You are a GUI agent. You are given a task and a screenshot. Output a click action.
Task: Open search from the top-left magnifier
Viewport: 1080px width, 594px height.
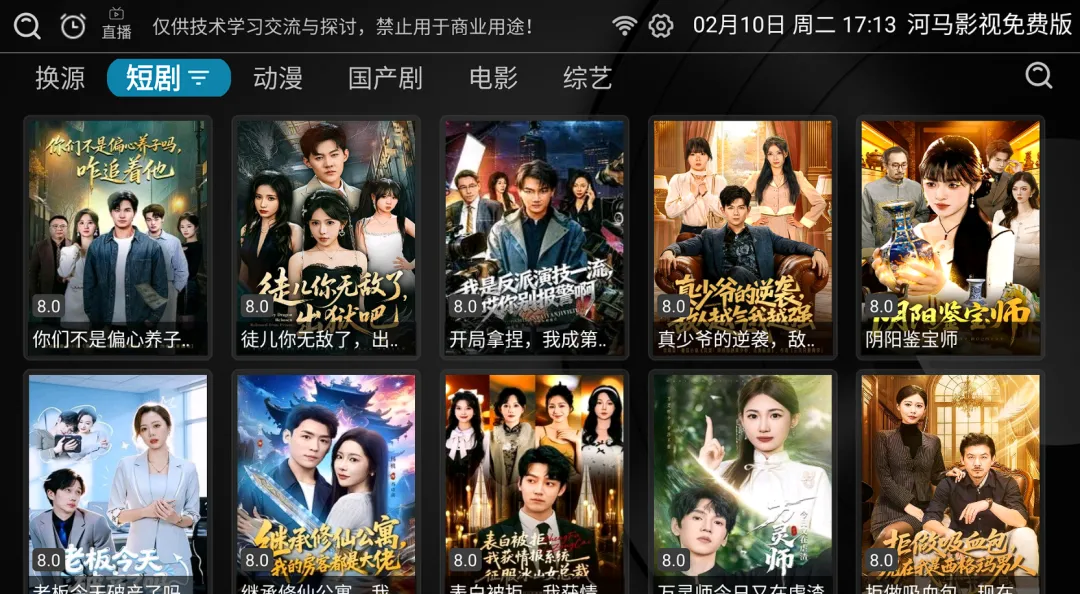pyautogui.click(x=27, y=26)
